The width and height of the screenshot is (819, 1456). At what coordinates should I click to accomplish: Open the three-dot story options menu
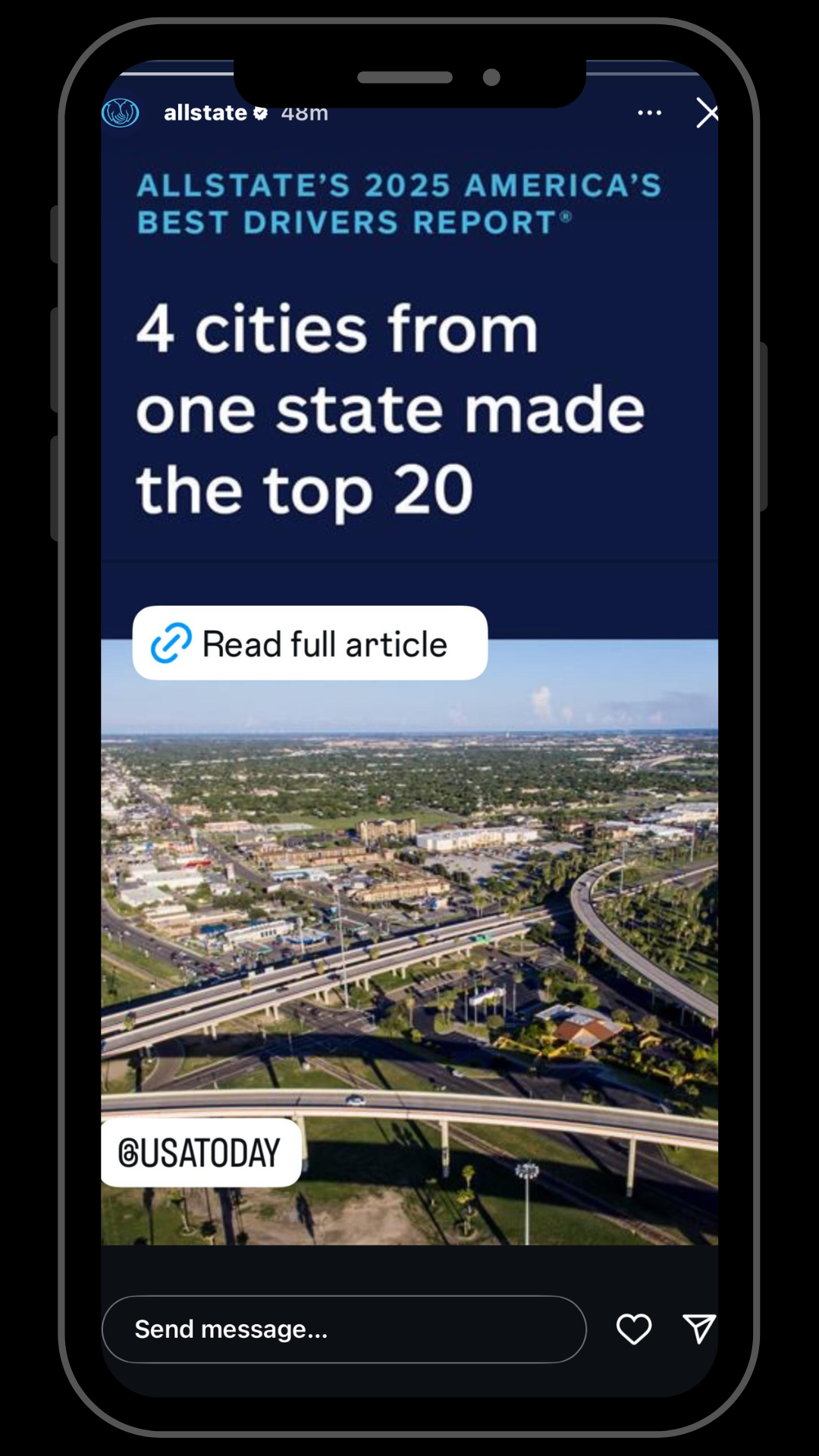649,113
